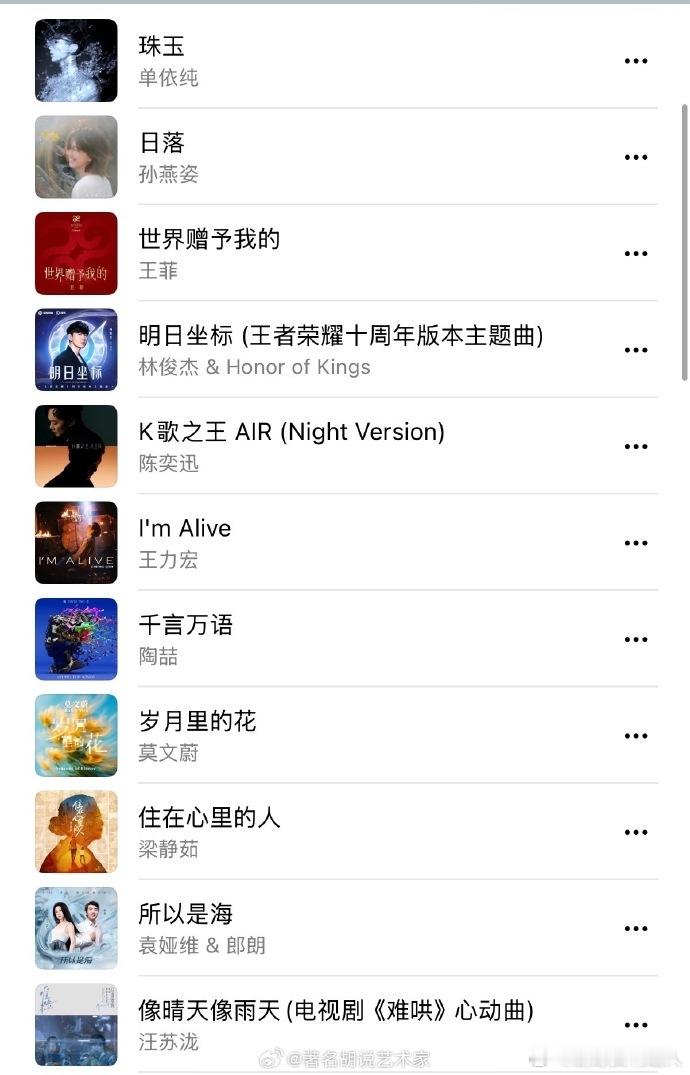Open more options for K歌之王 AIR
Viewport: 690px width, 1075px height.
[636, 446]
